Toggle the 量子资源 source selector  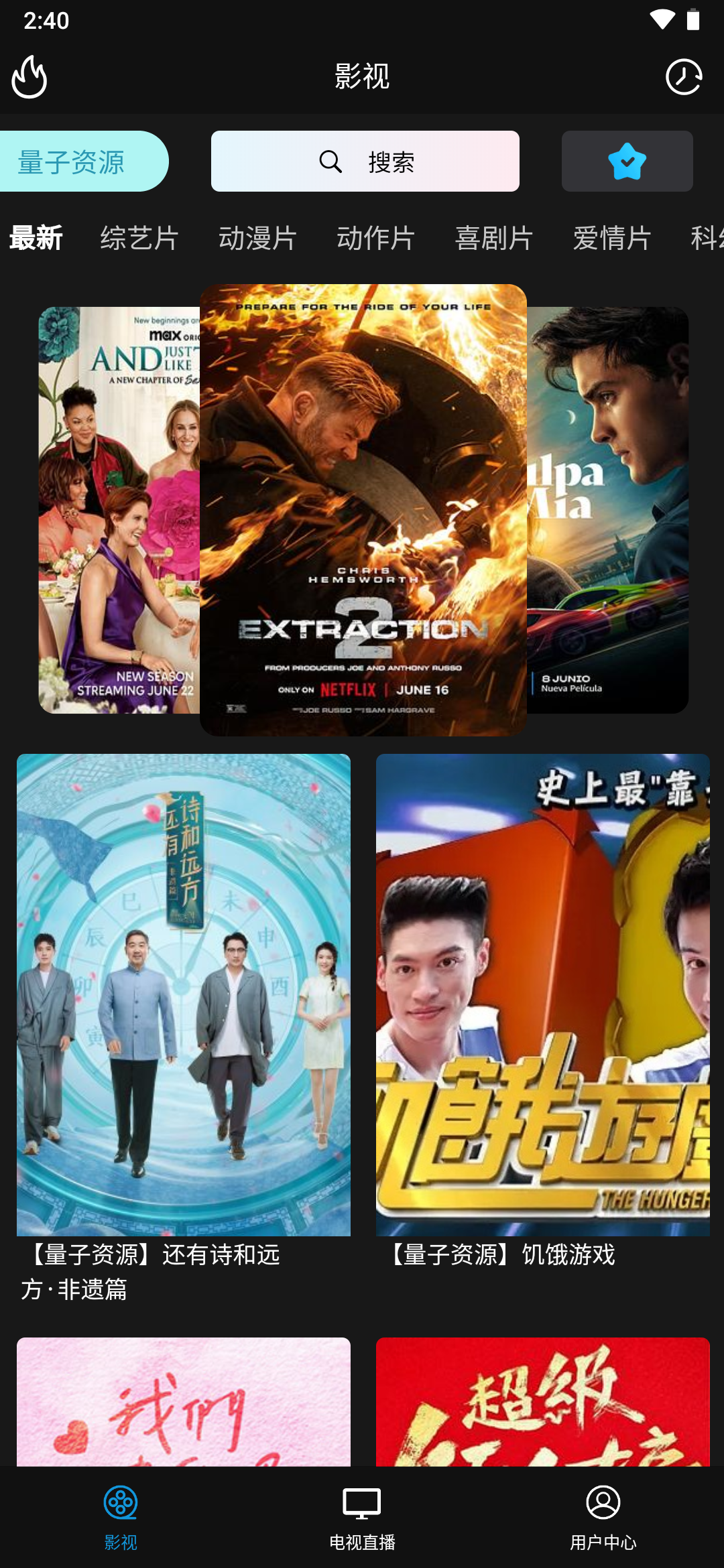pos(71,161)
